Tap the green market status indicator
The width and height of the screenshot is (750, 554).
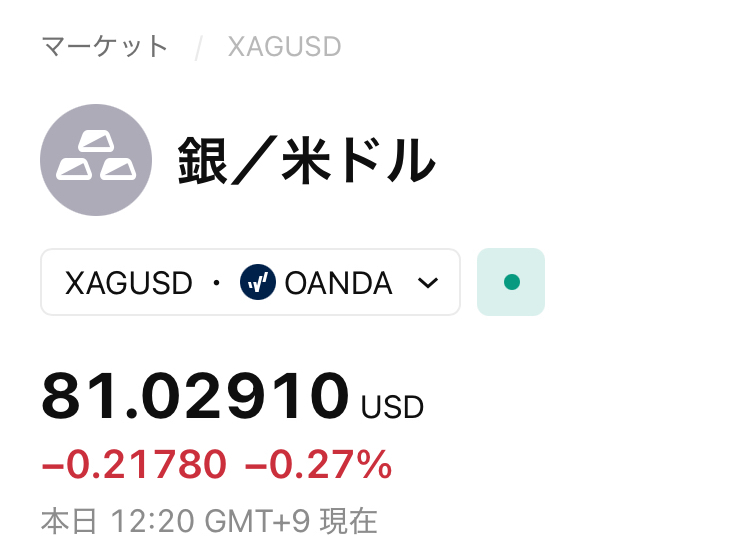tap(511, 283)
